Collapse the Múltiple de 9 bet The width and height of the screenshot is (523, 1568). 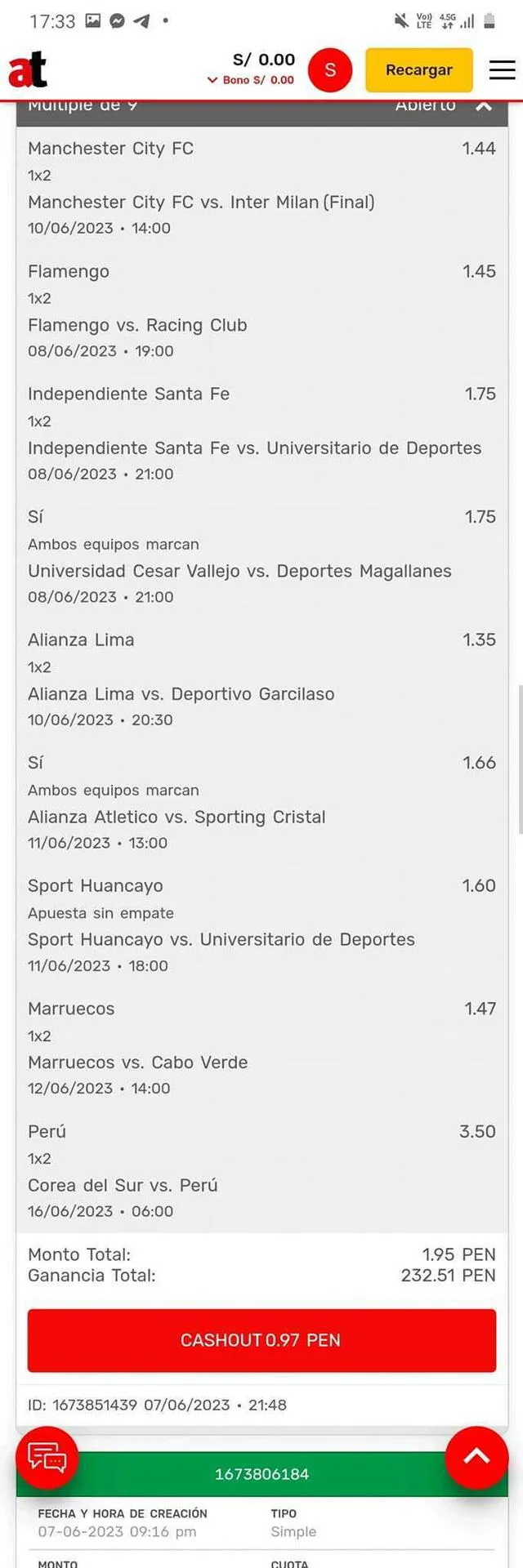click(484, 106)
